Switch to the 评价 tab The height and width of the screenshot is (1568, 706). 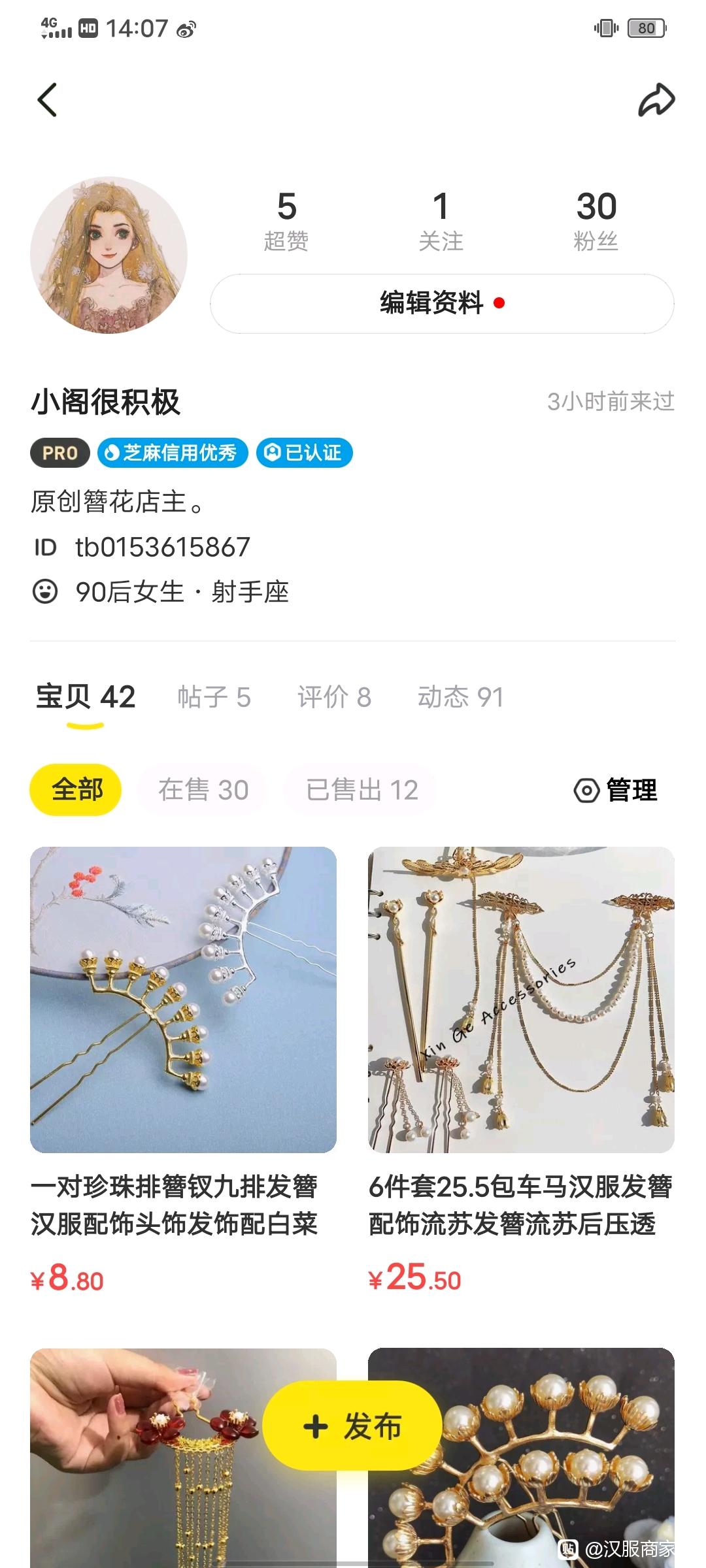(334, 697)
